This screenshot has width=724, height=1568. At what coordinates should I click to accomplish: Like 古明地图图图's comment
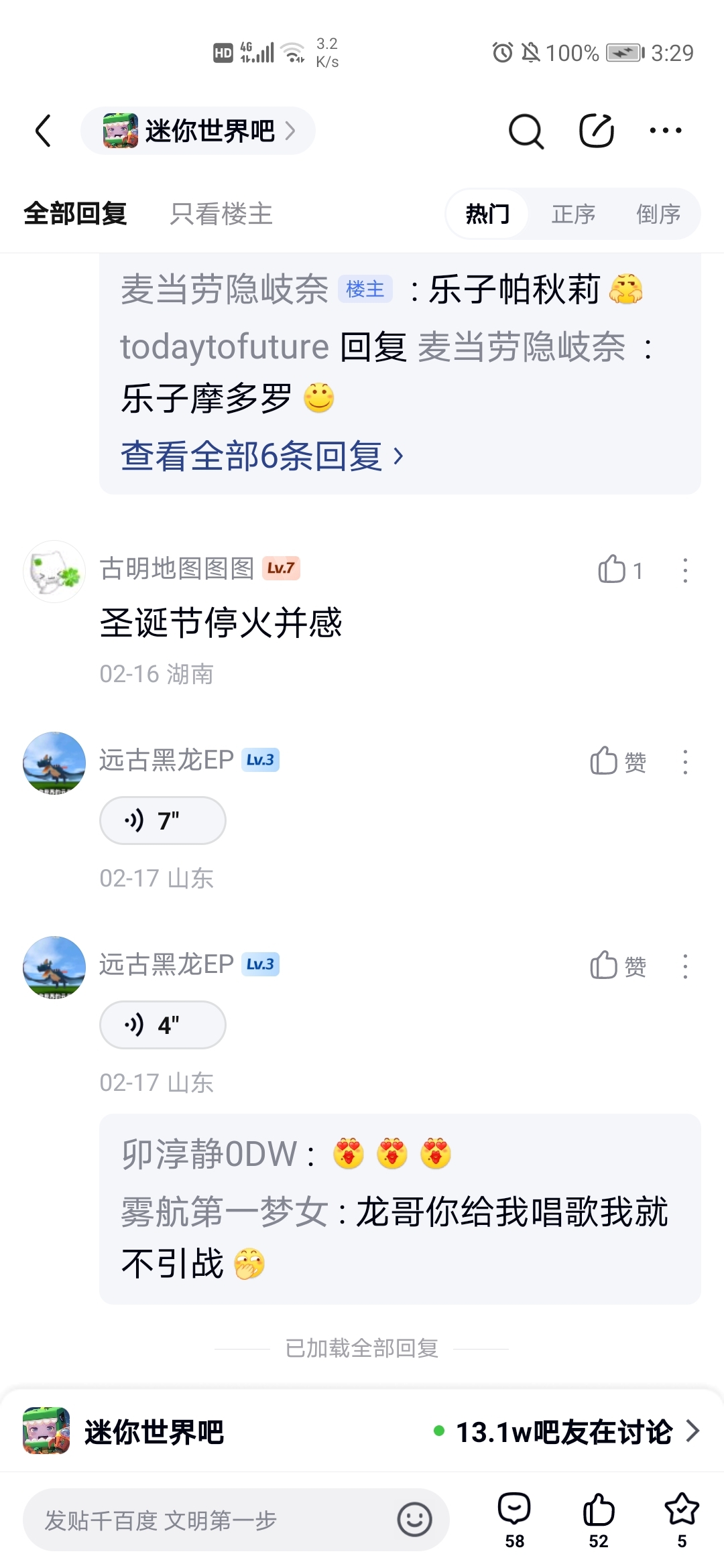[612, 570]
